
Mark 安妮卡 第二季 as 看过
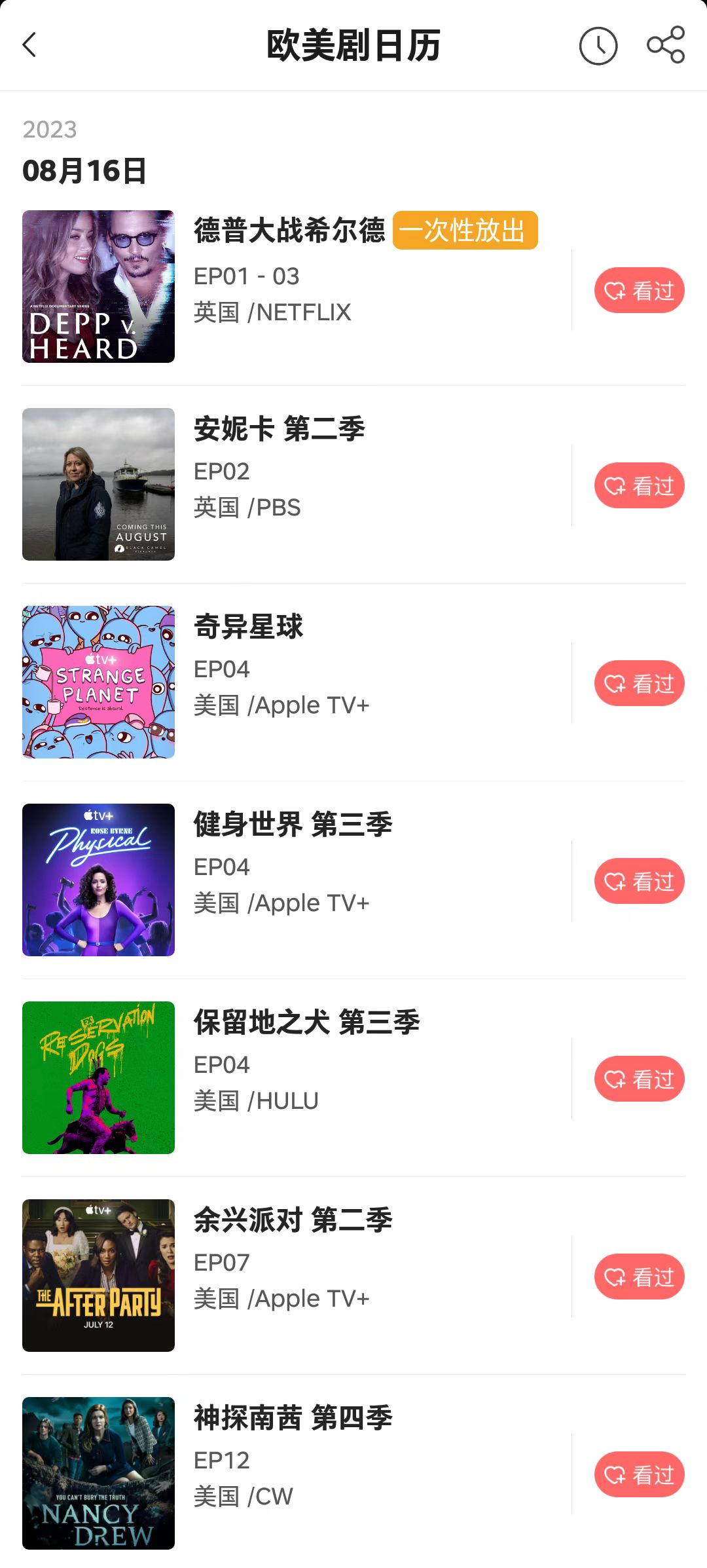[639, 485]
